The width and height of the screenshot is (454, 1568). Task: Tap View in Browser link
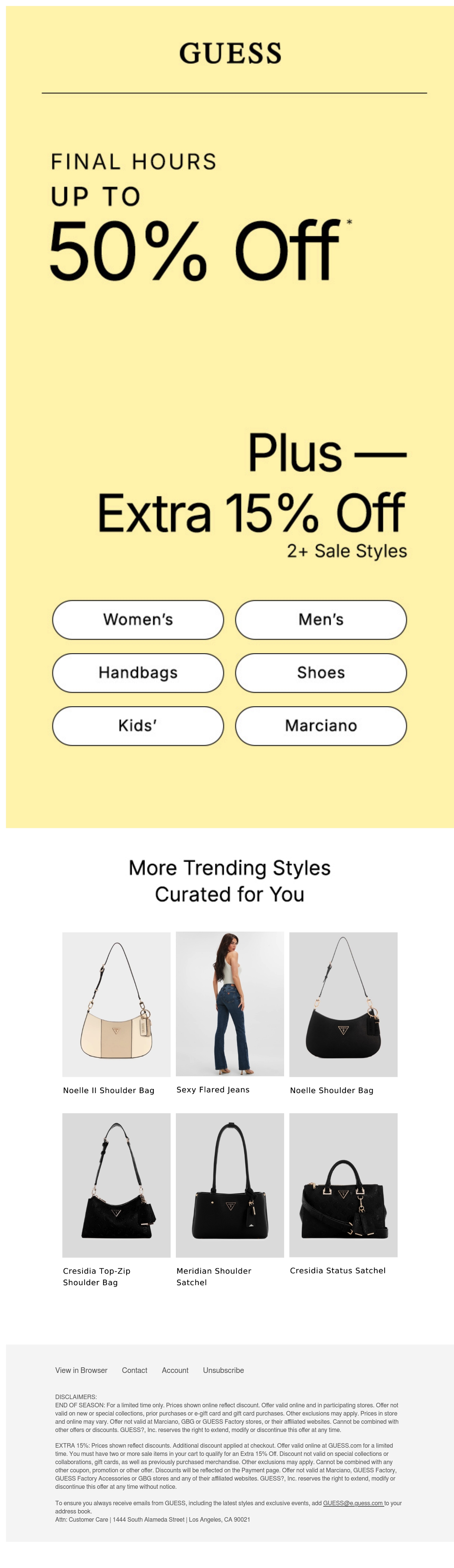(x=81, y=1370)
